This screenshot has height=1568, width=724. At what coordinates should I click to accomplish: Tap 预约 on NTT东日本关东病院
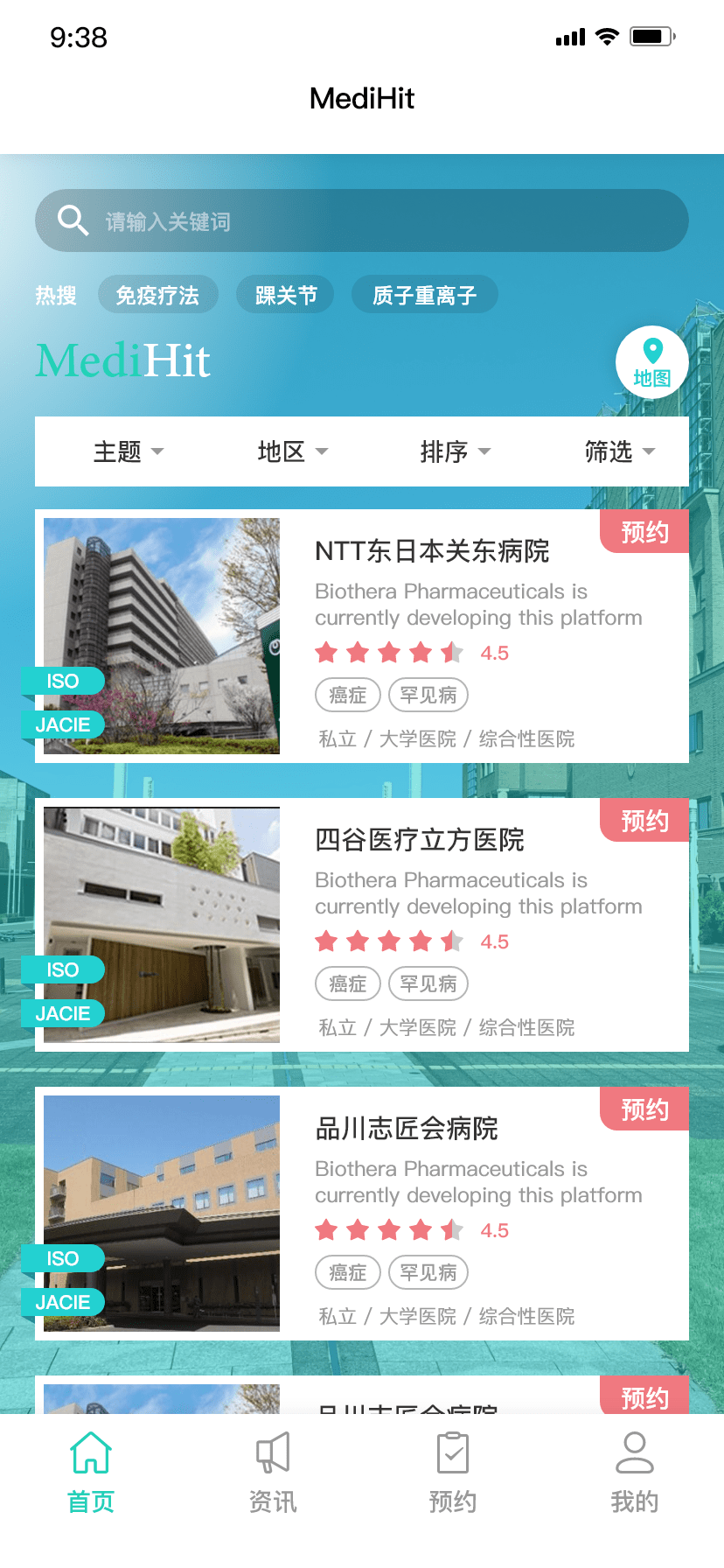tap(644, 531)
